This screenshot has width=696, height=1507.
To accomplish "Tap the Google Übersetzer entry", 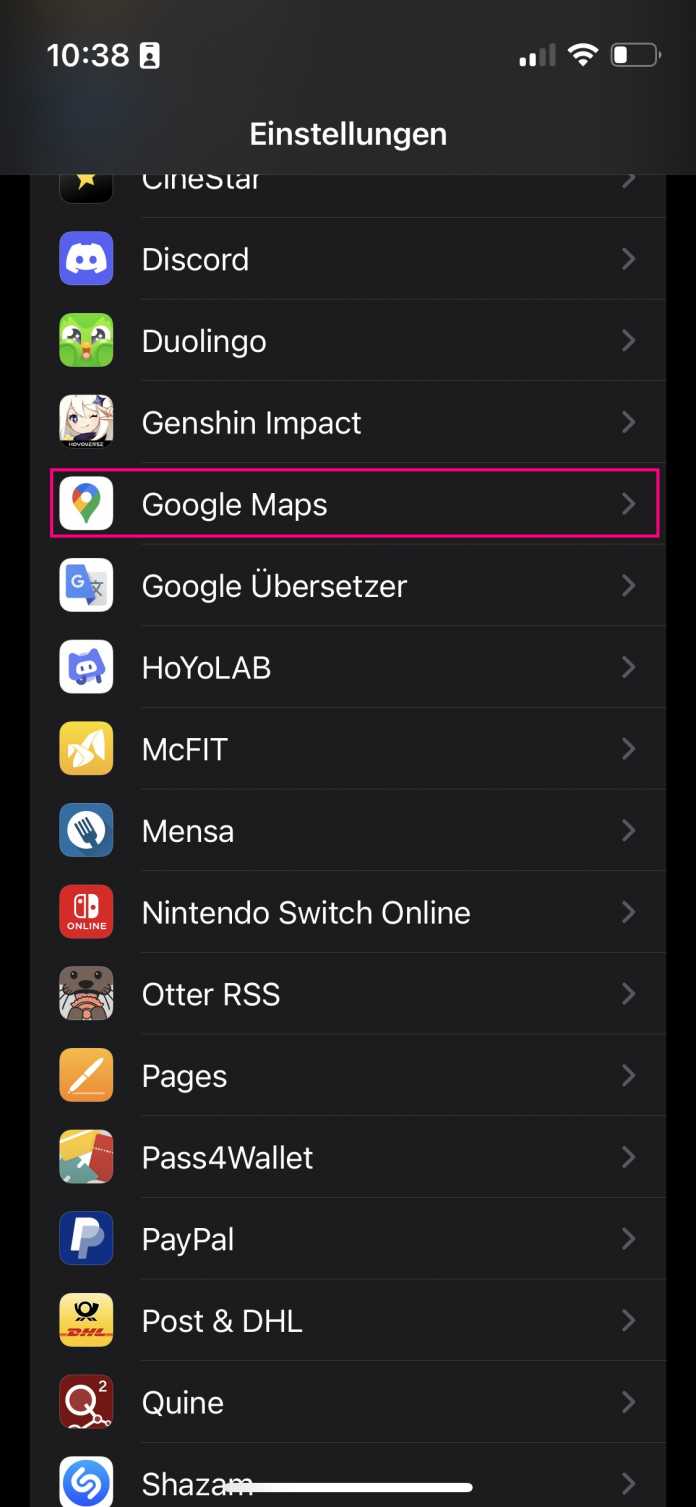I will 348,586.
